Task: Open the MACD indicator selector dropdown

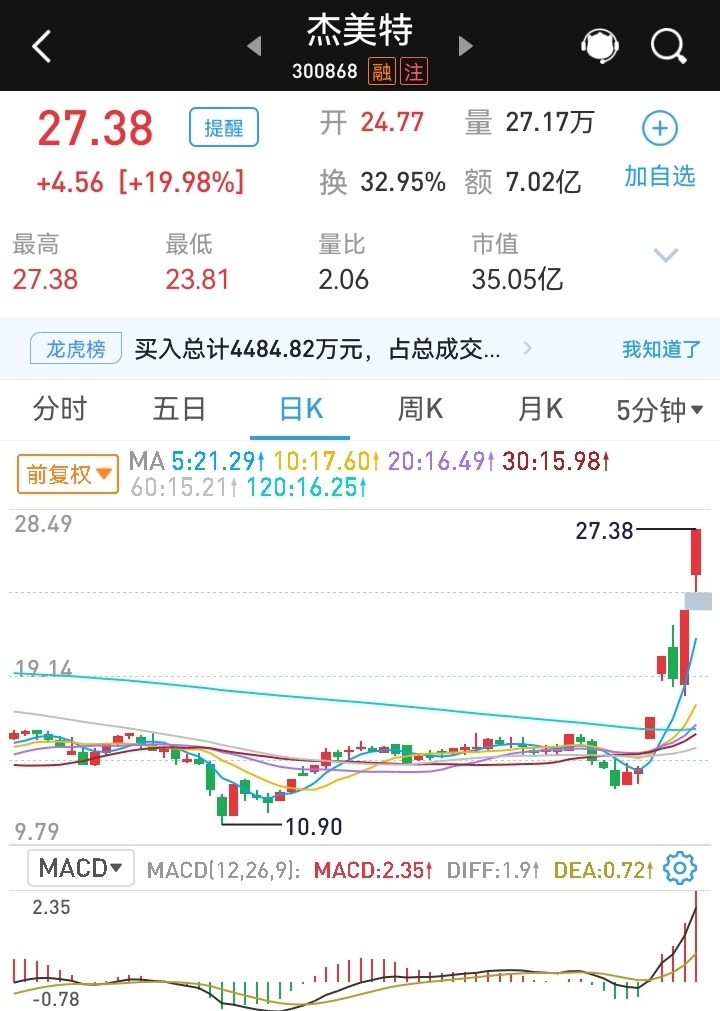Action: tap(80, 868)
